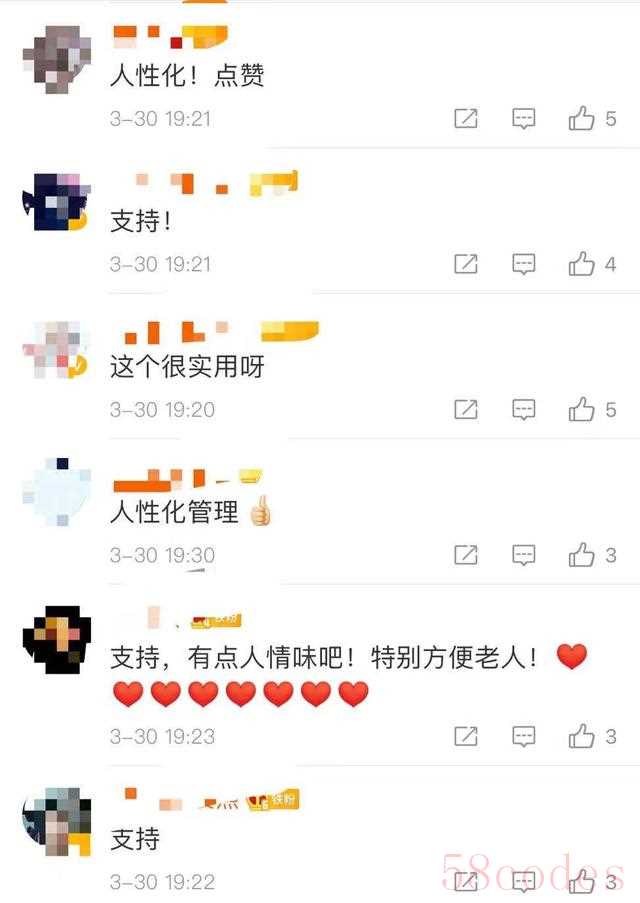Reply to the comment "人性化！点赞"
The width and height of the screenshot is (640, 903).
[524, 119]
